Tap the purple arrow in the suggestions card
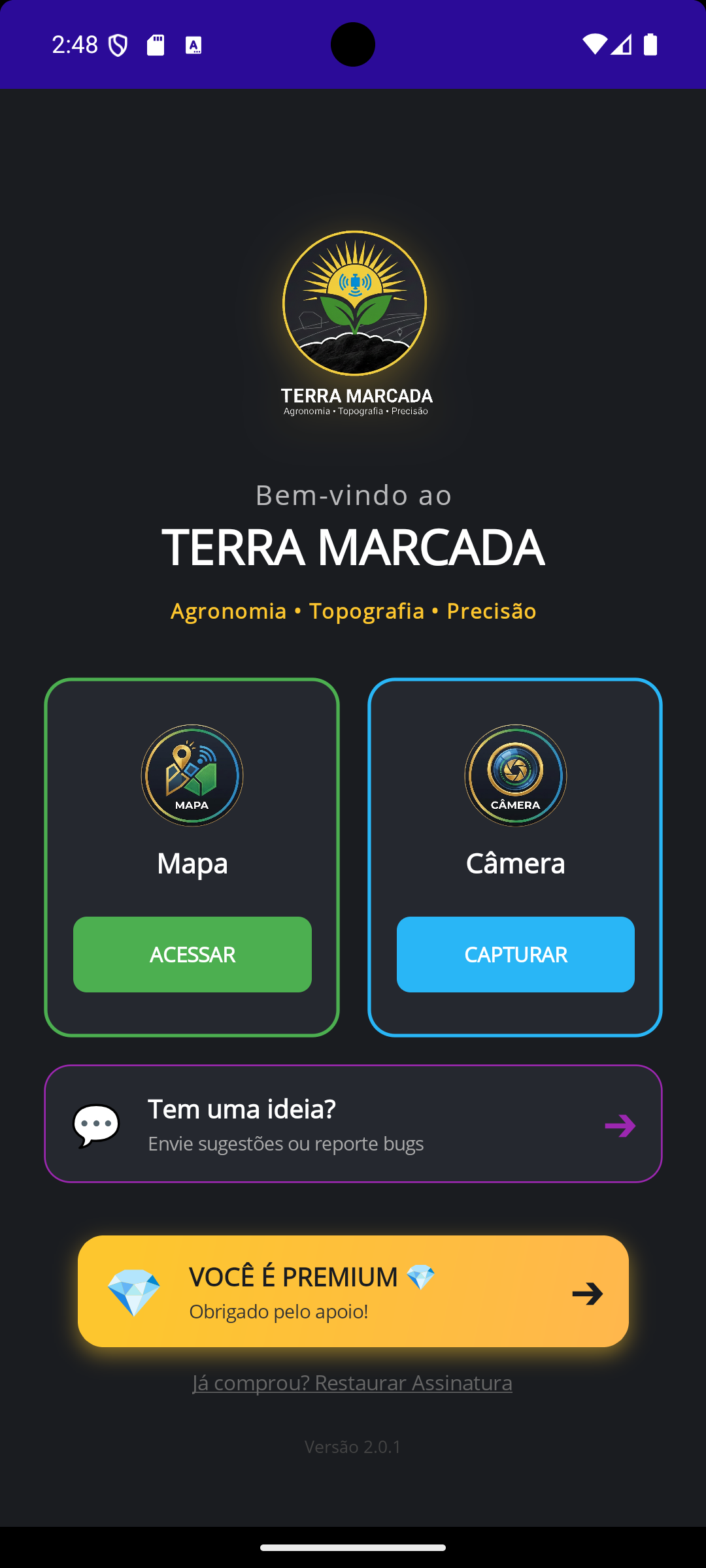 (620, 1124)
